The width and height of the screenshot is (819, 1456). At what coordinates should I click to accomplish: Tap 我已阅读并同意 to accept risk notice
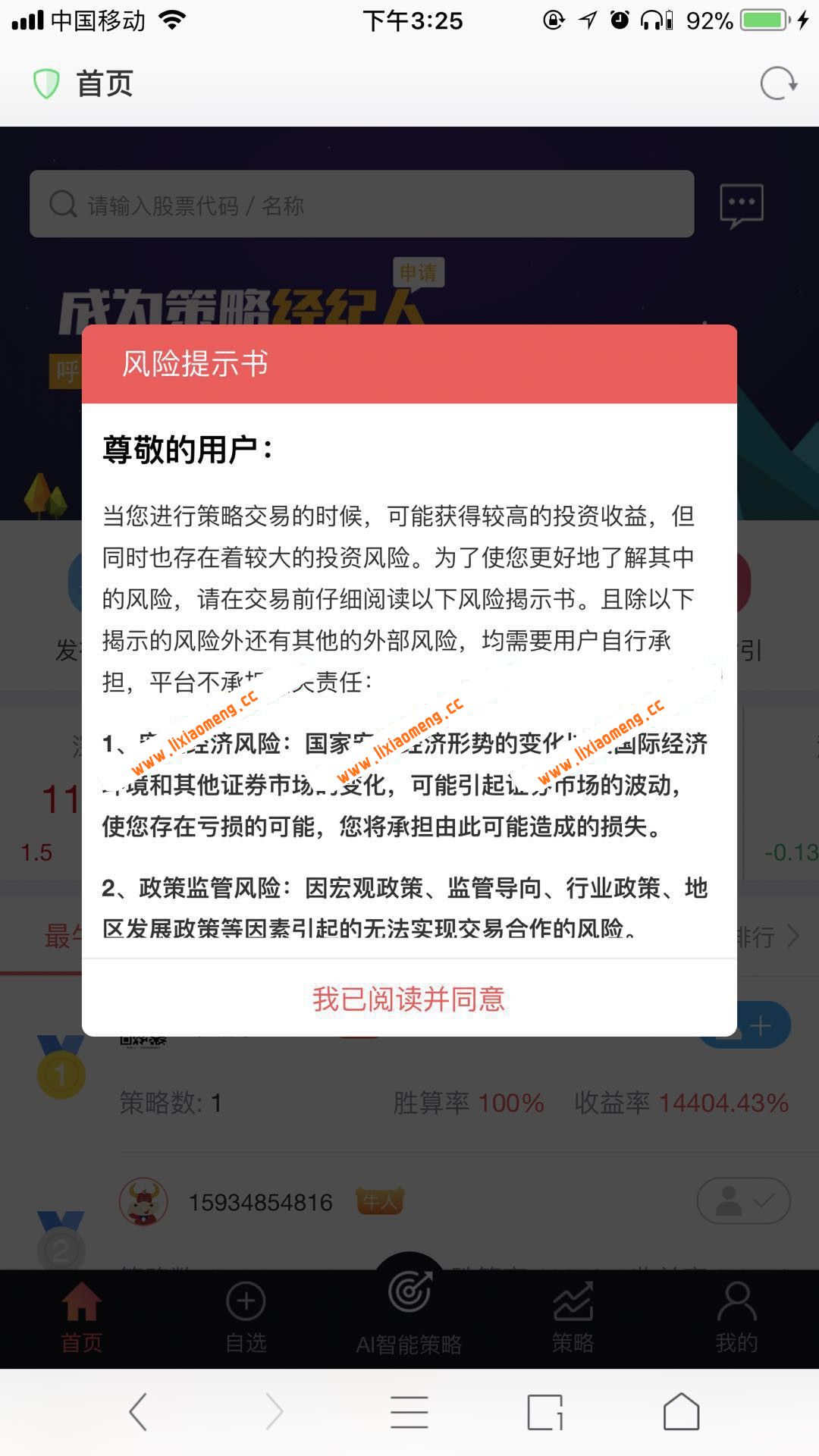(409, 999)
